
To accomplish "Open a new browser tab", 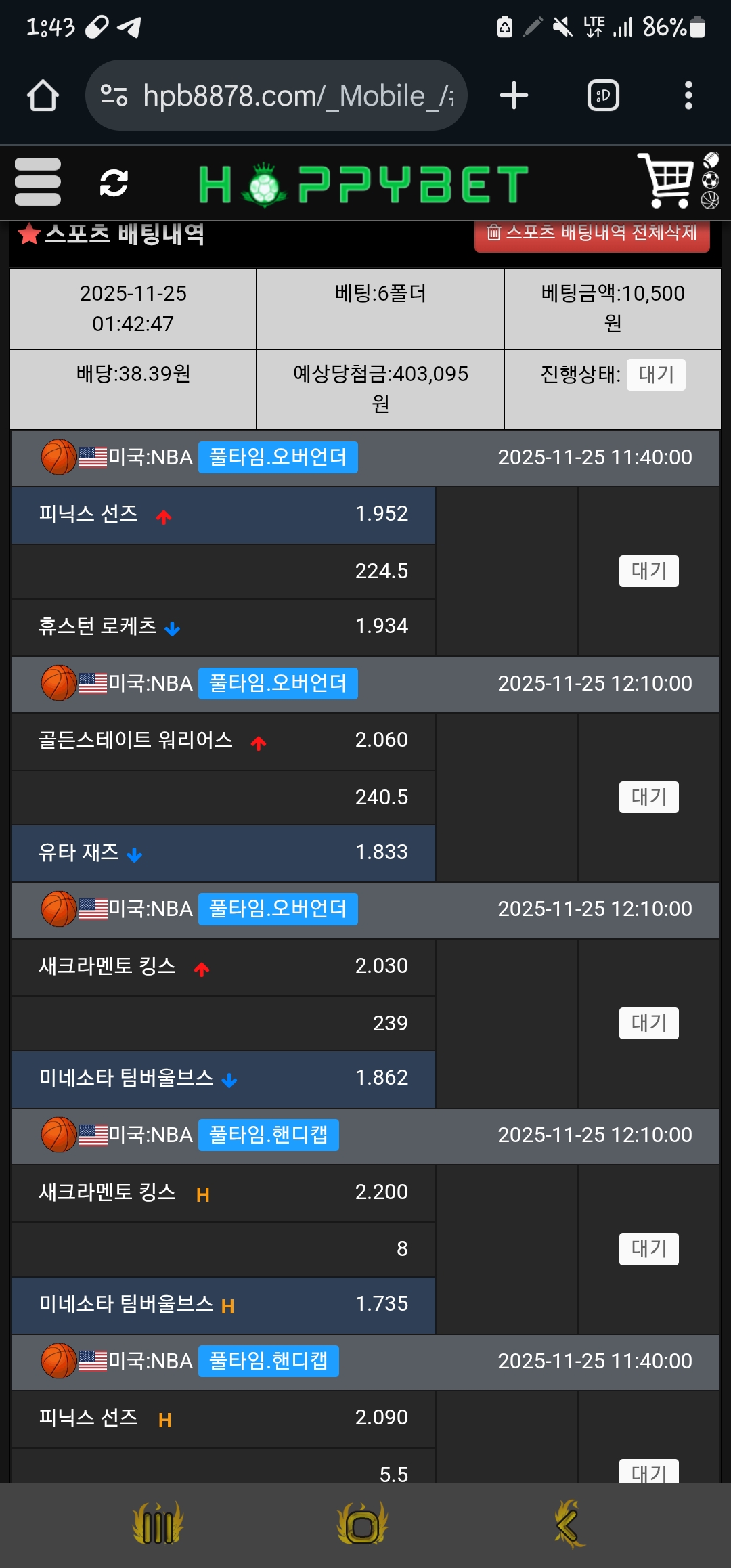I will point(514,95).
